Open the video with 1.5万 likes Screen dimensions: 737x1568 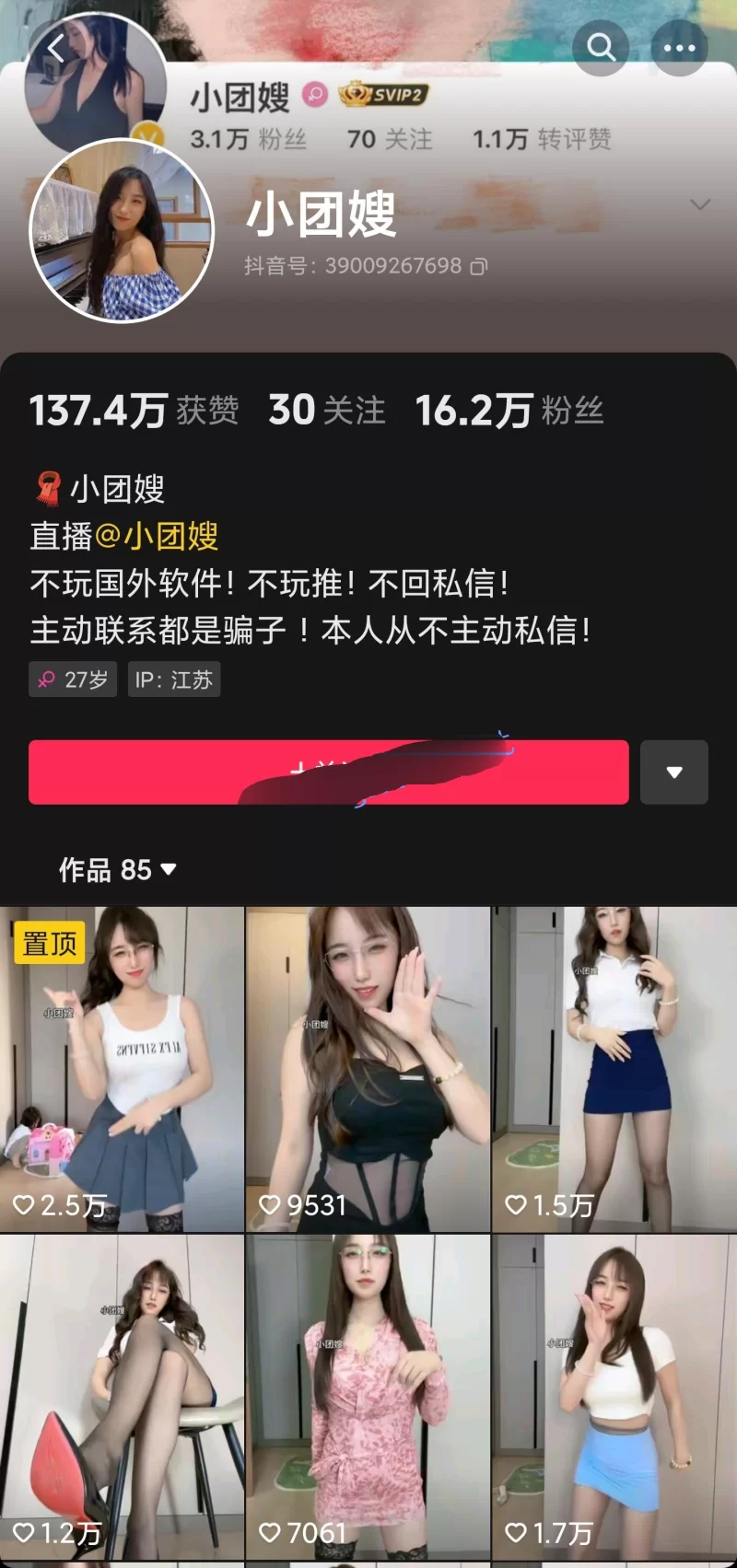tap(614, 1069)
